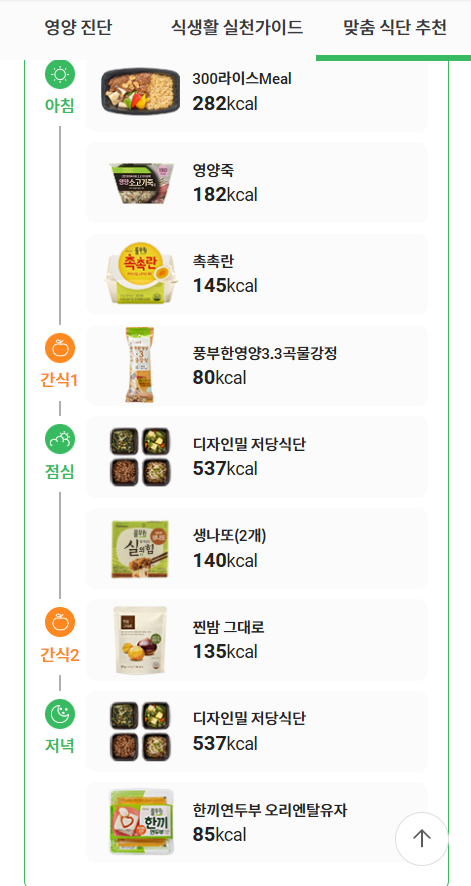Switch to the 식생활 실천가이드 tab
Screen dimensions: 471x886
237,28
